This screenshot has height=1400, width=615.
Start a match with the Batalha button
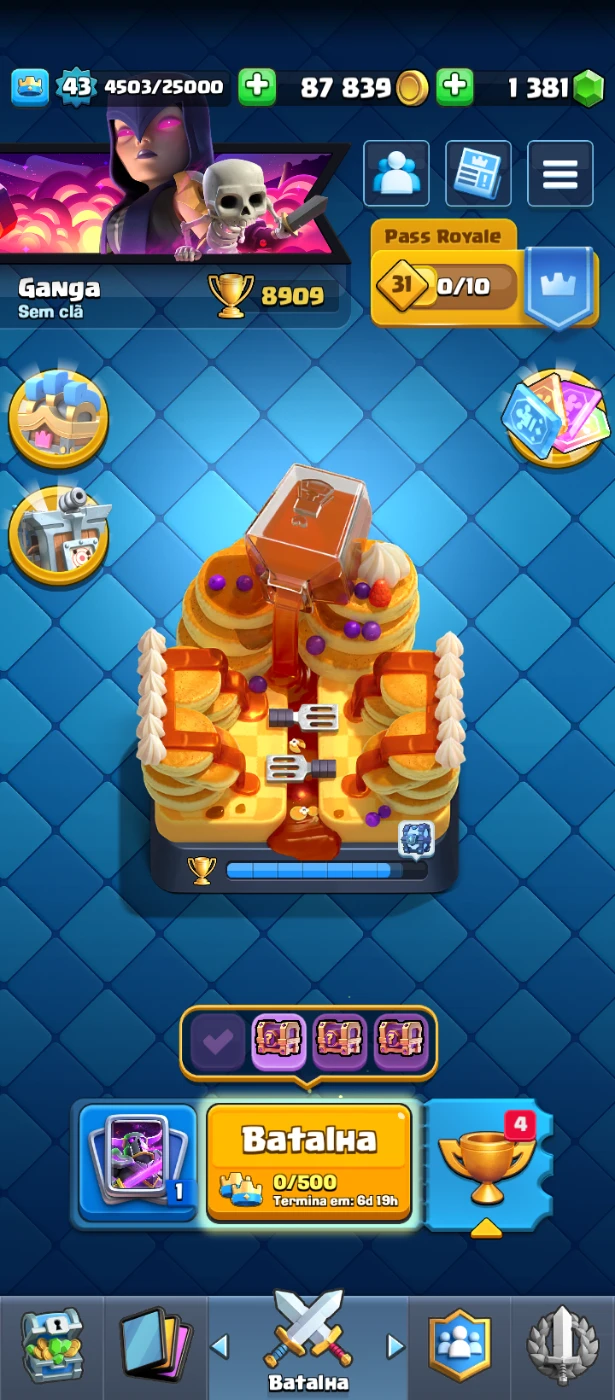pos(308,1160)
